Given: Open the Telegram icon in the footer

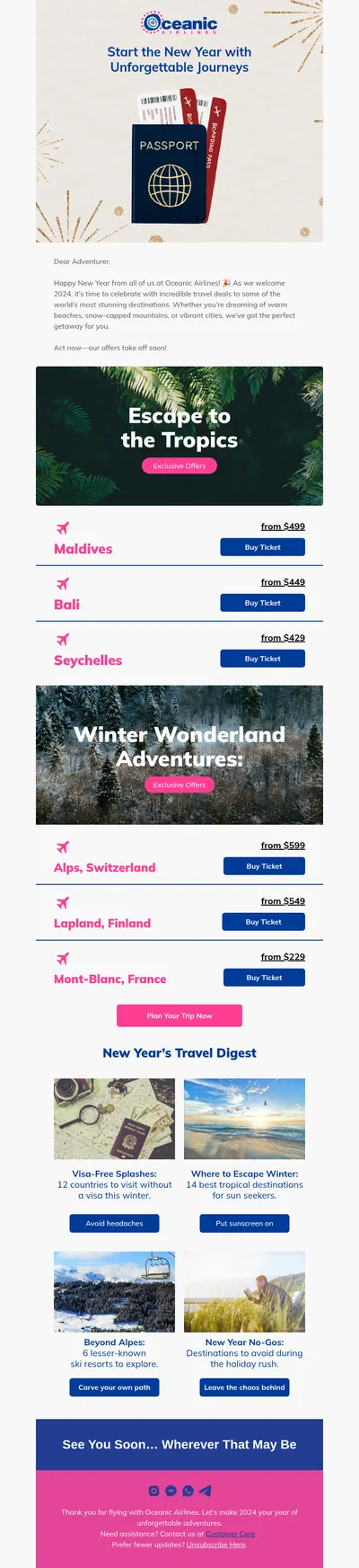Looking at the screenshot, I should click(x=206, y=1491).
